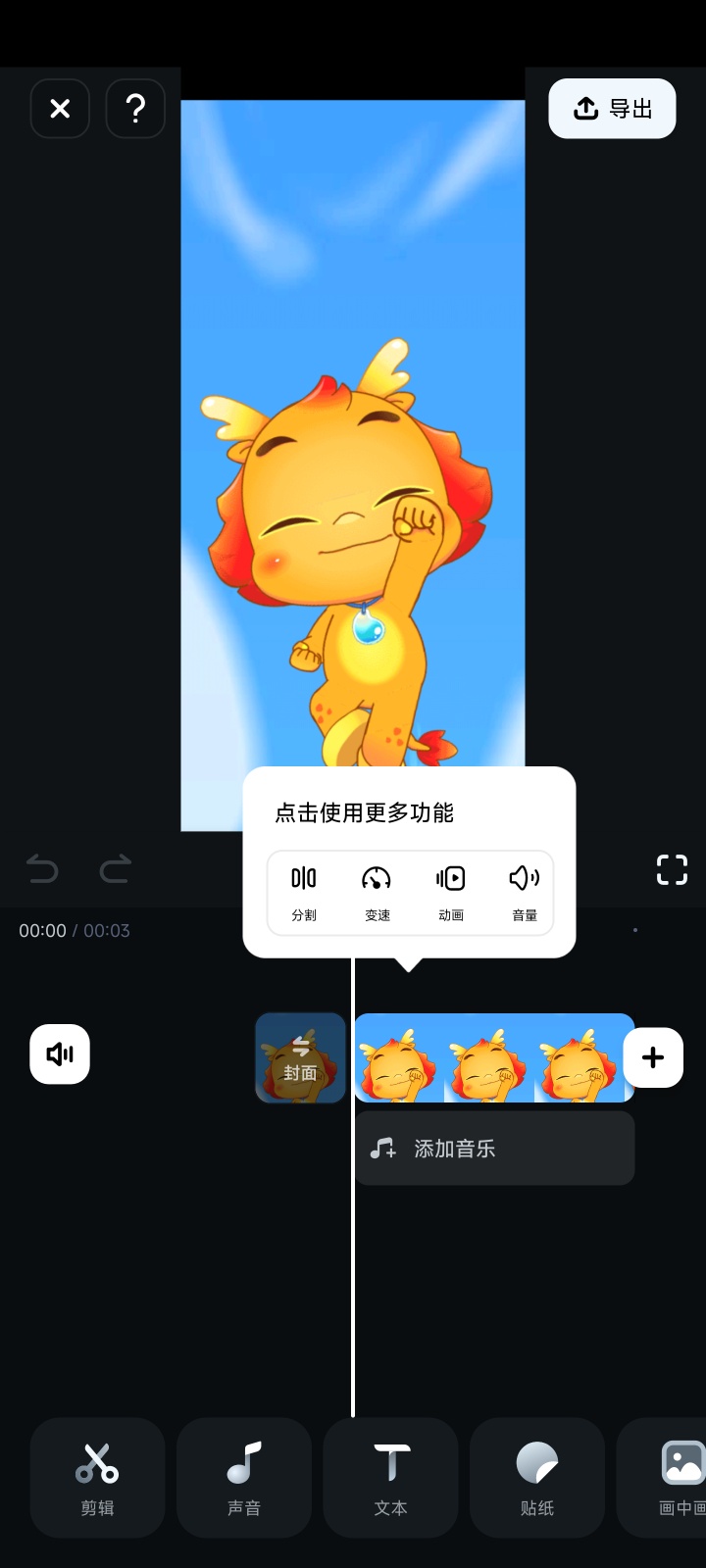
Task: Edit the video cover via 封面 thumbnail
Action: pos(300,1057)
